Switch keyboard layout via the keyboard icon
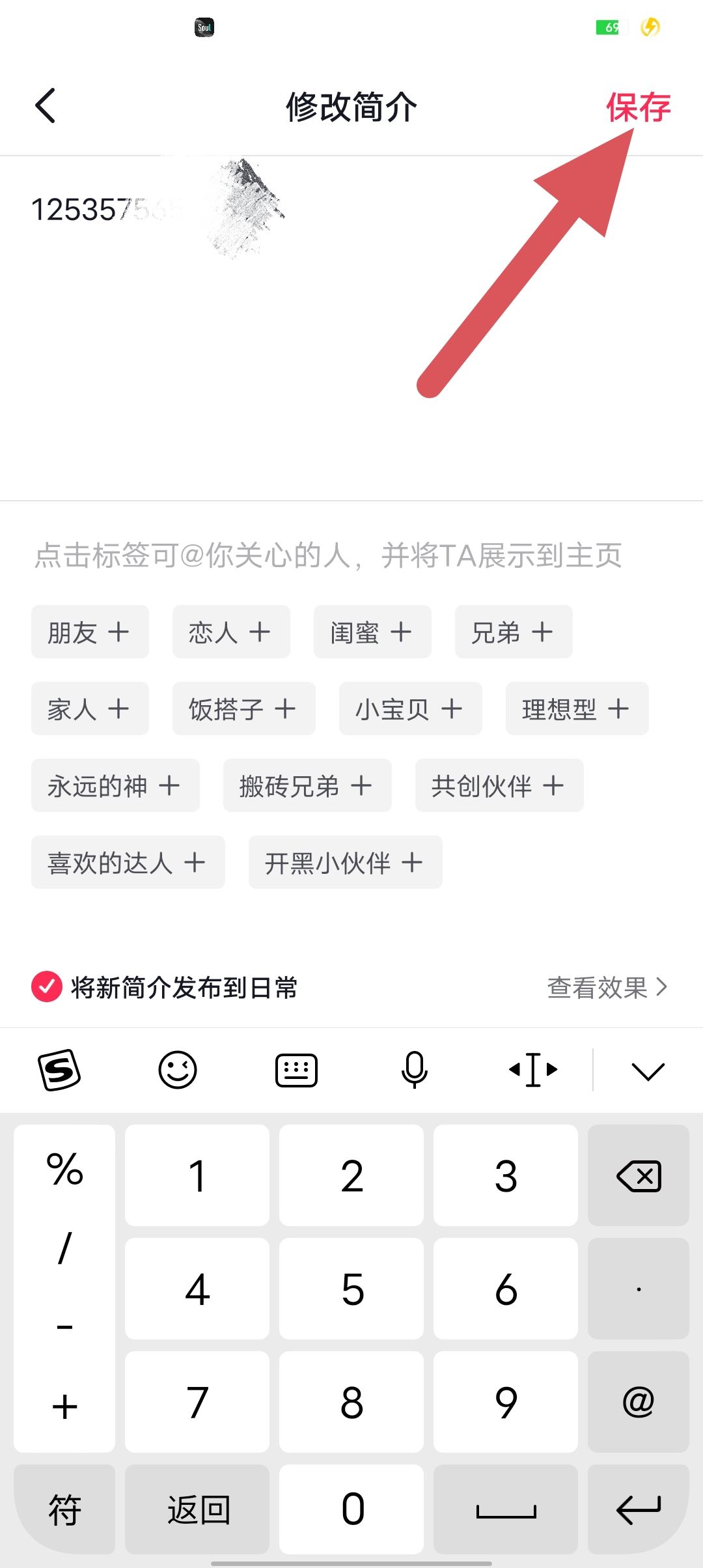 click(x=297, y=1070)
